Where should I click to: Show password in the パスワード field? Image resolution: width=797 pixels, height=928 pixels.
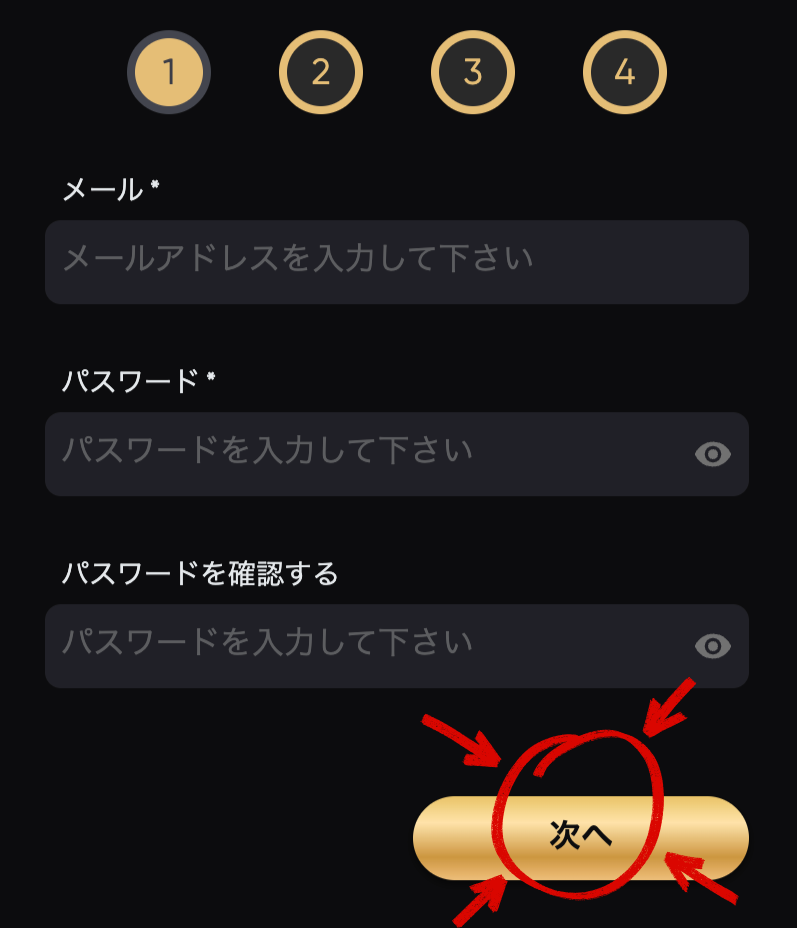712,455
